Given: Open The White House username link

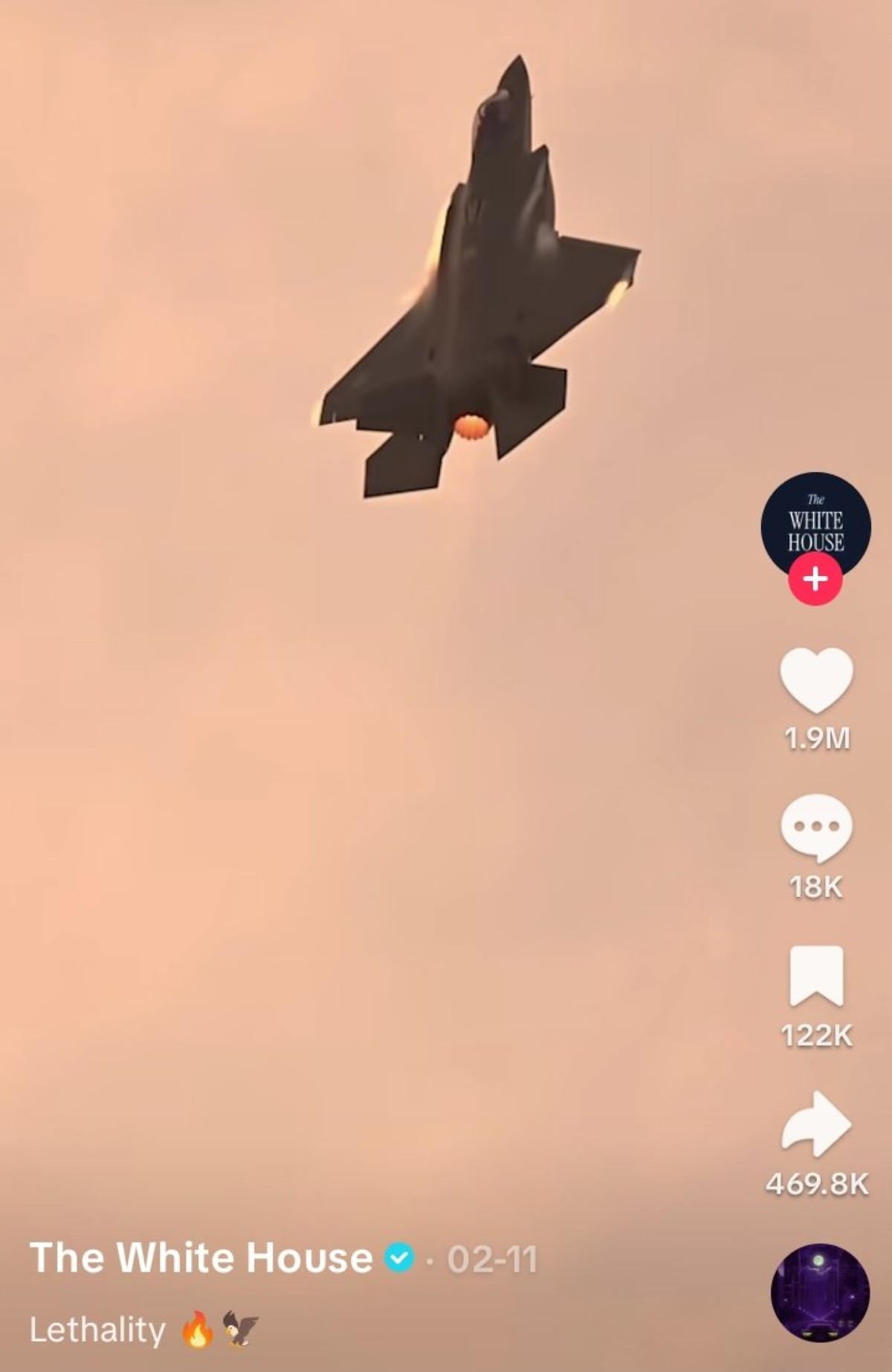Looking at the screenshot, I should 201,1258.
